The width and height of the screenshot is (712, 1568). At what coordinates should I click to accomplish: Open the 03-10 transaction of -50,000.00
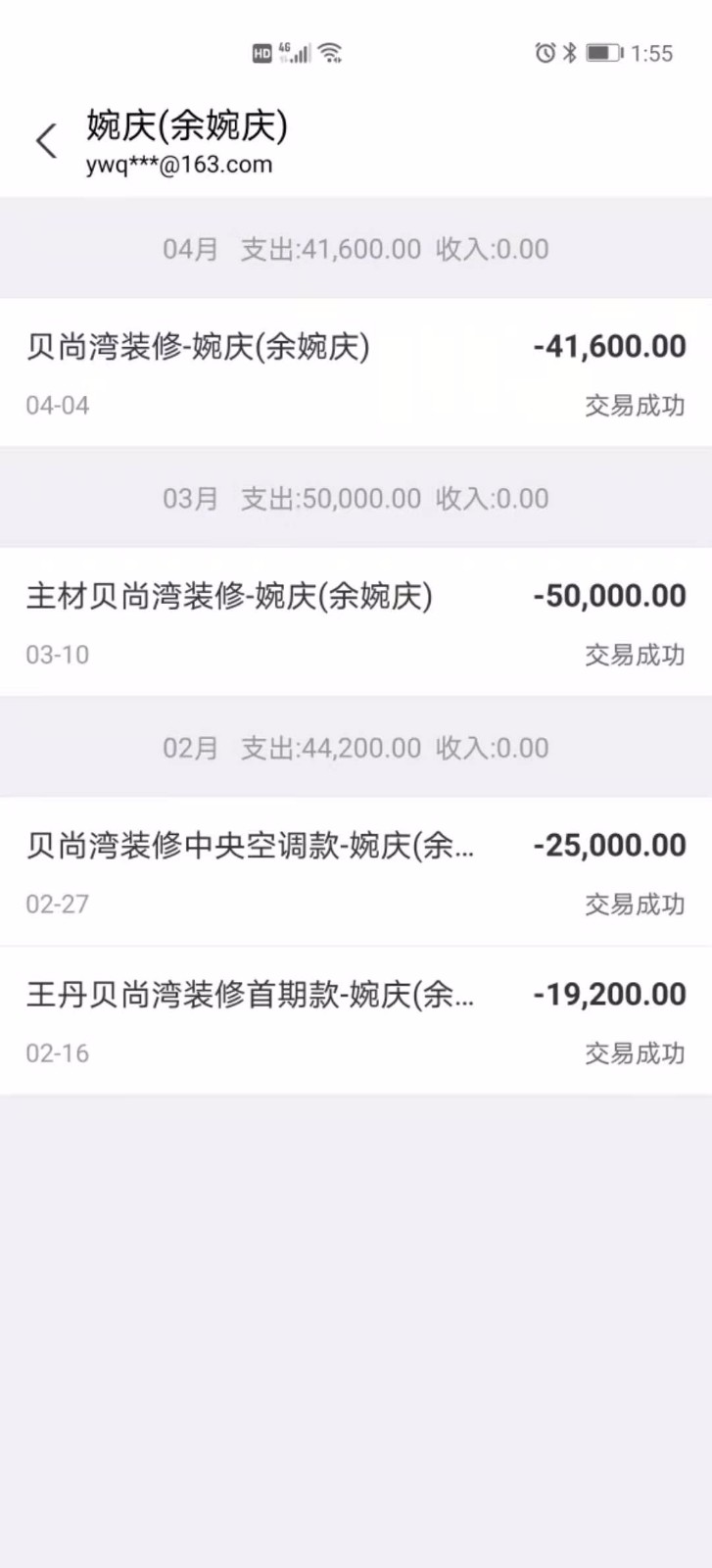pyautogui.click(x=356, y=622)
